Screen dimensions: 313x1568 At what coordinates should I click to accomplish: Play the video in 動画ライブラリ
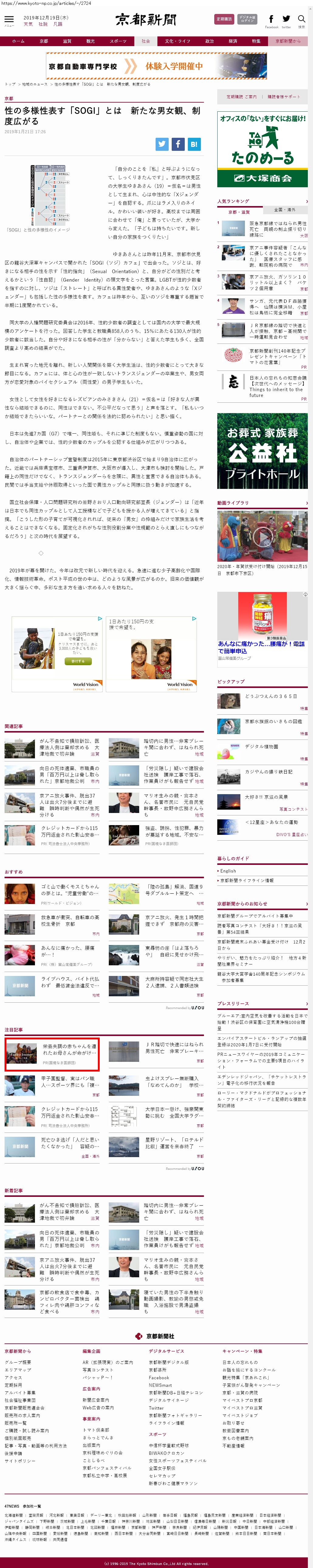pyautogui.click(x=263, y=536)
